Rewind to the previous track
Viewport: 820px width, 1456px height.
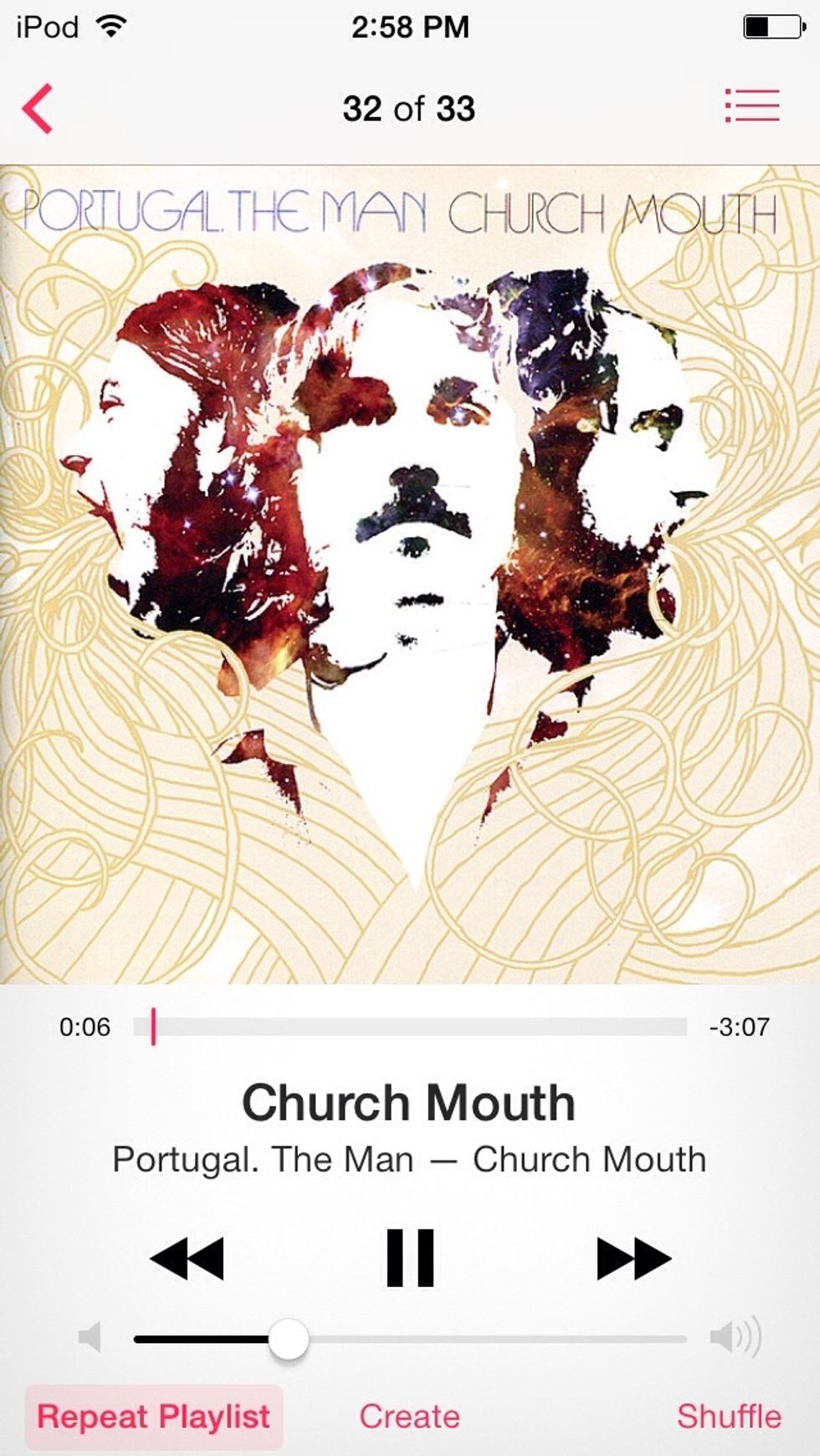click(x=187, y=1258)
